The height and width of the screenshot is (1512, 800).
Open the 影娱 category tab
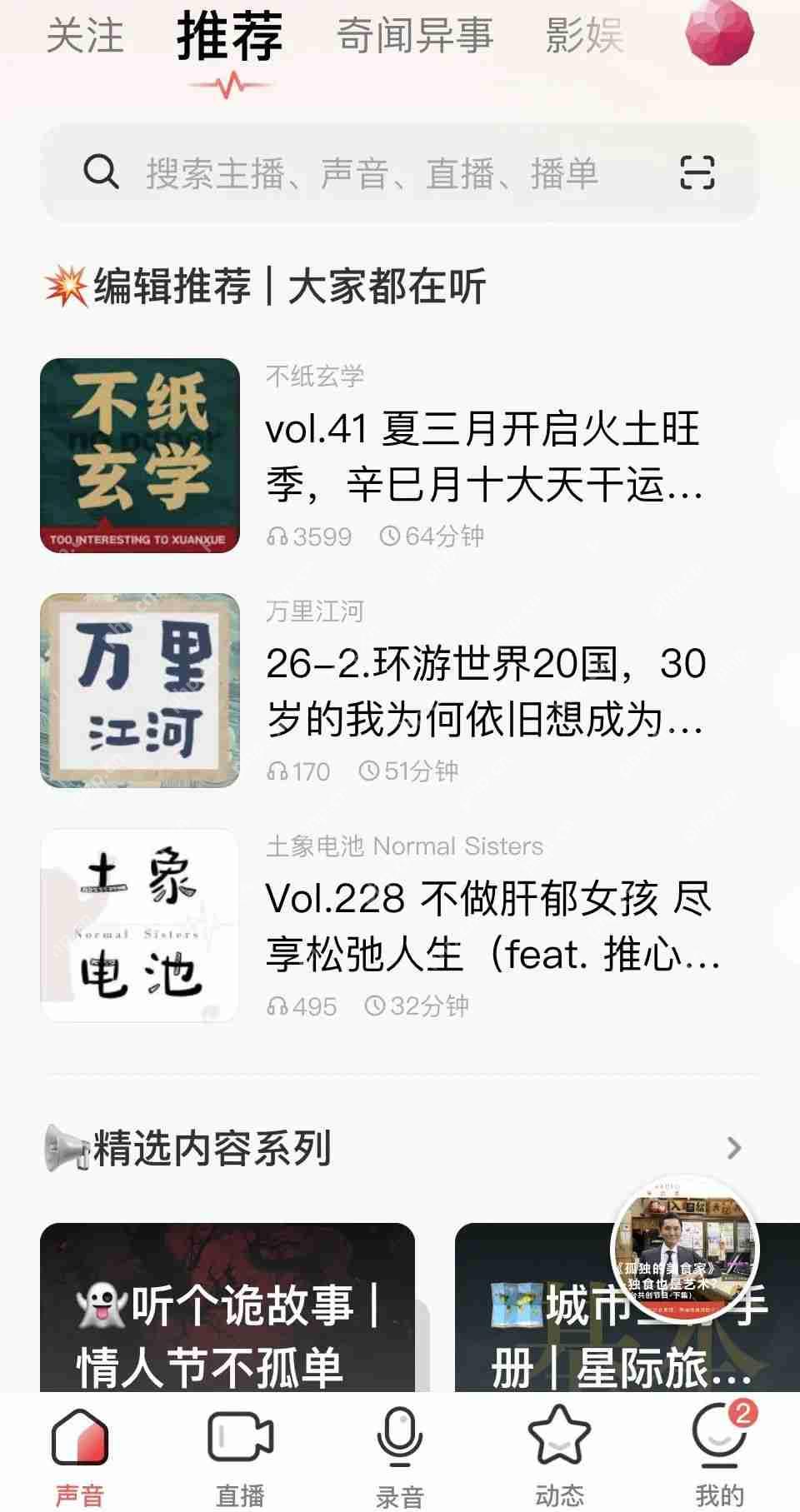tap(583, 35)
